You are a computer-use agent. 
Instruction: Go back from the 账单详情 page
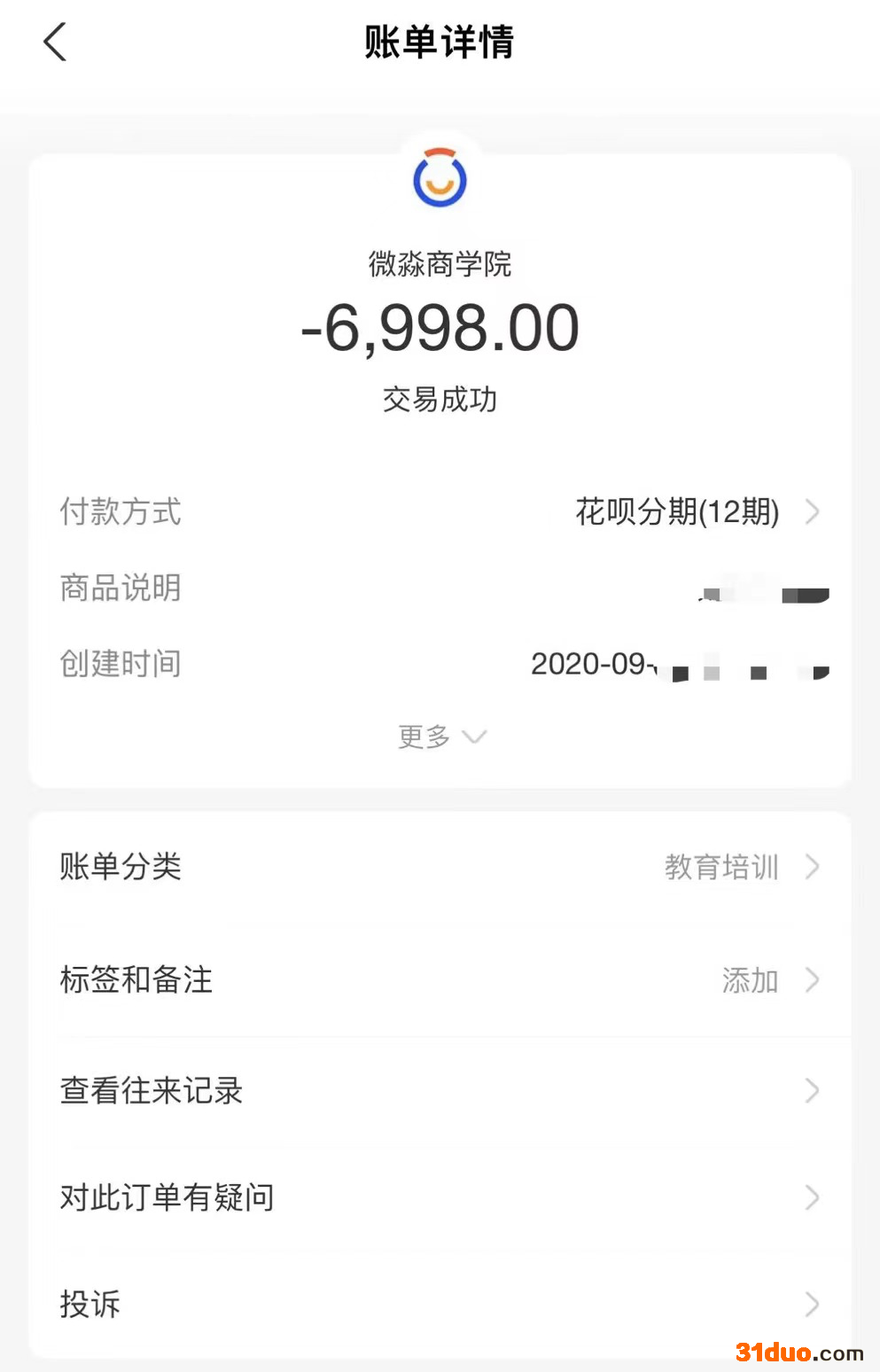point(55,43)
